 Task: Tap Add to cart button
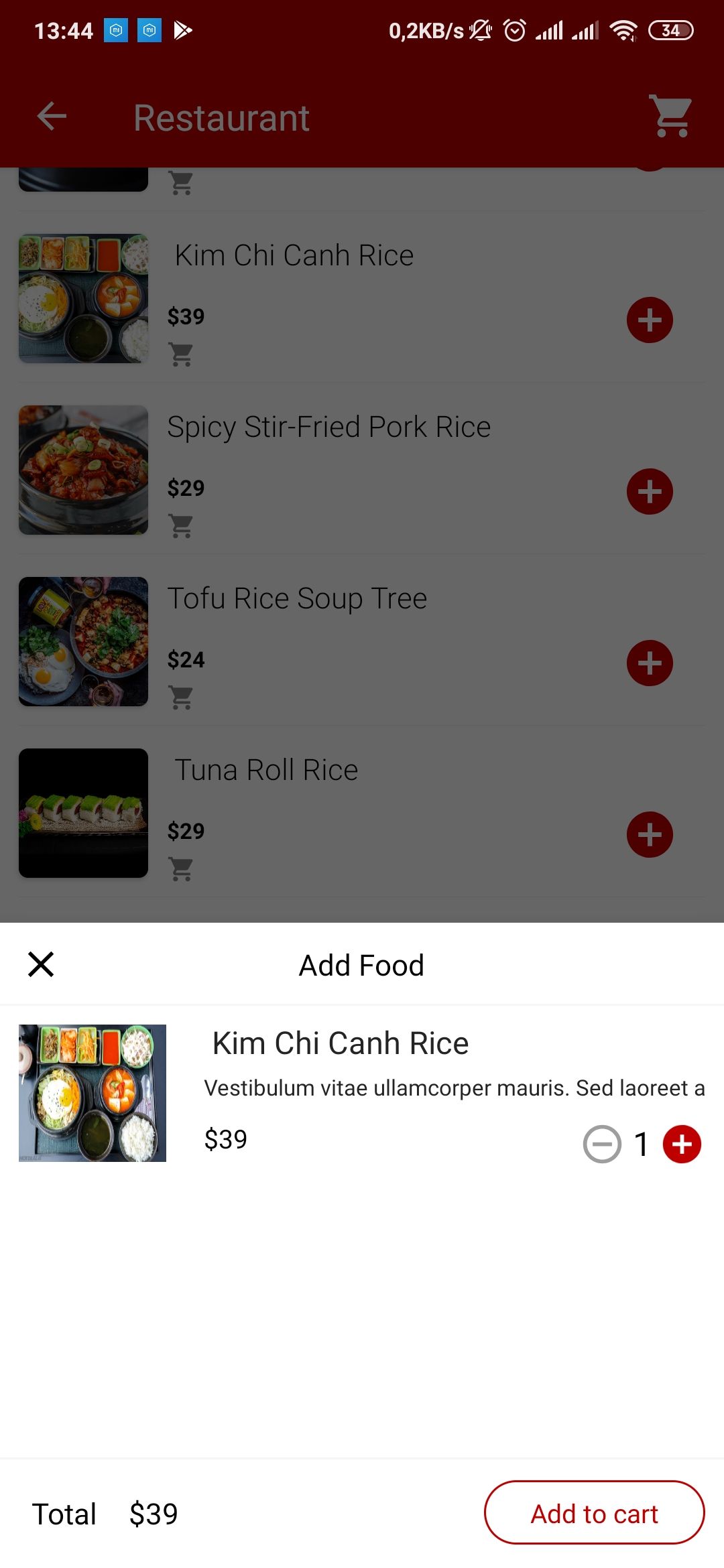tap(594, 1513)
